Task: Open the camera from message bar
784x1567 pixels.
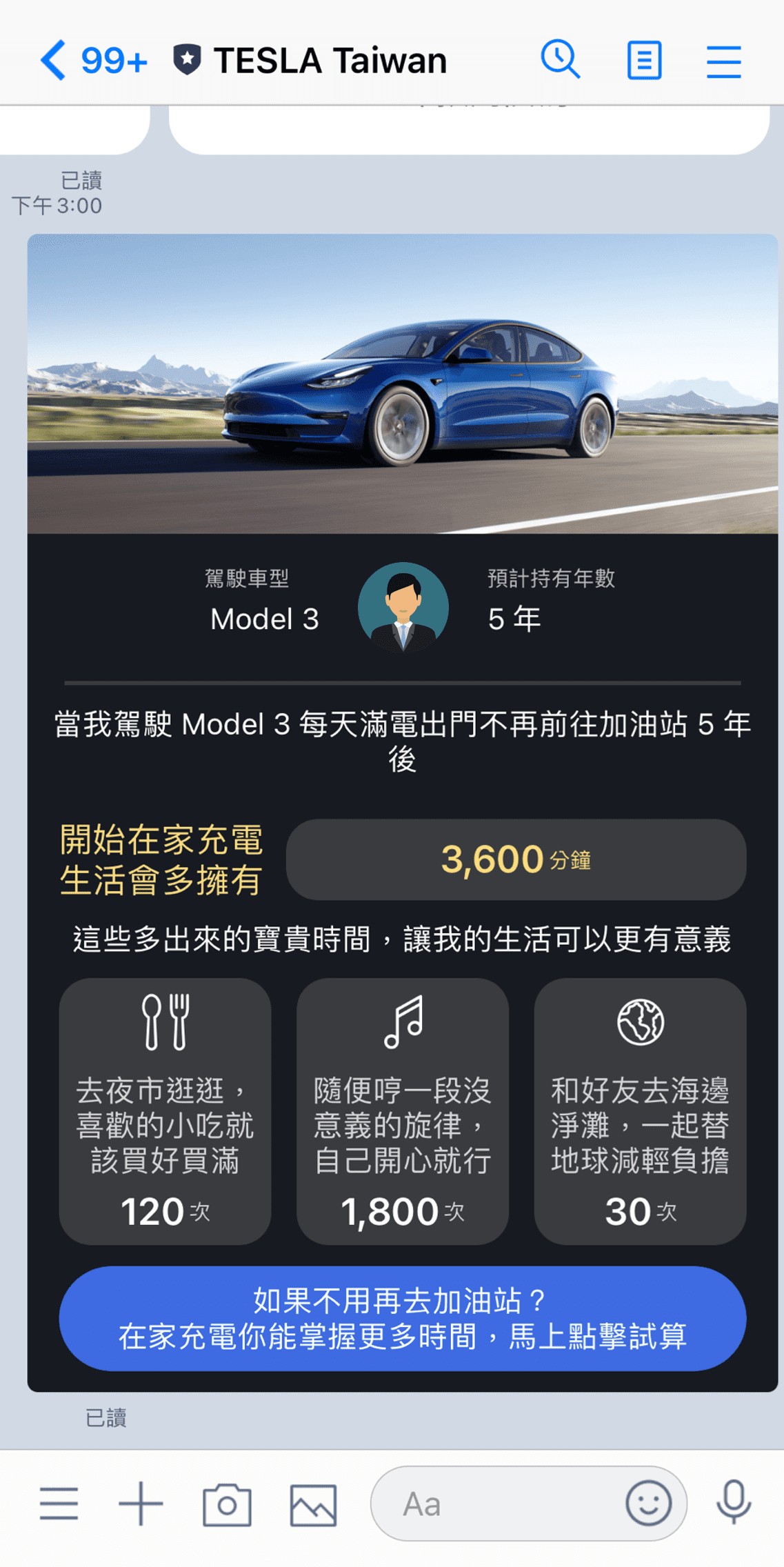Action: tap(227, 1504)
